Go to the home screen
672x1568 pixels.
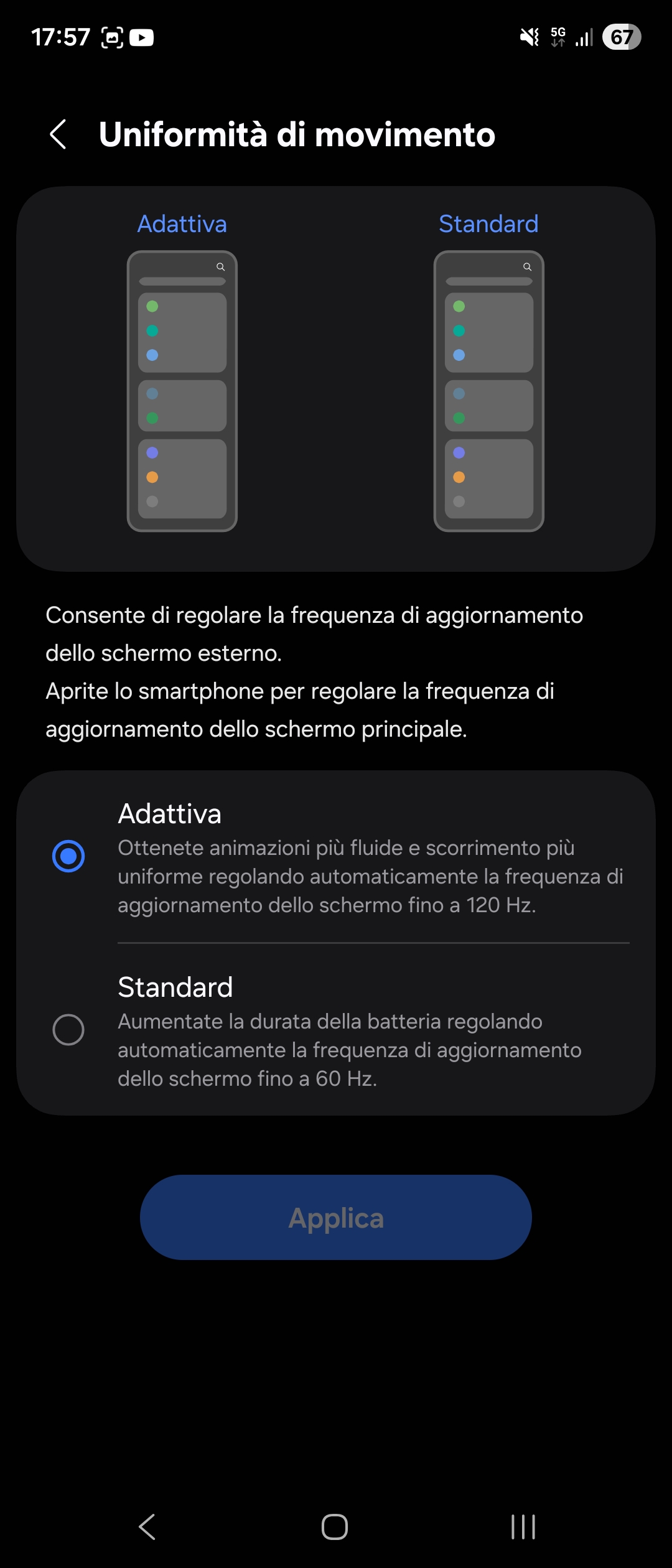tap(335, 1526)
